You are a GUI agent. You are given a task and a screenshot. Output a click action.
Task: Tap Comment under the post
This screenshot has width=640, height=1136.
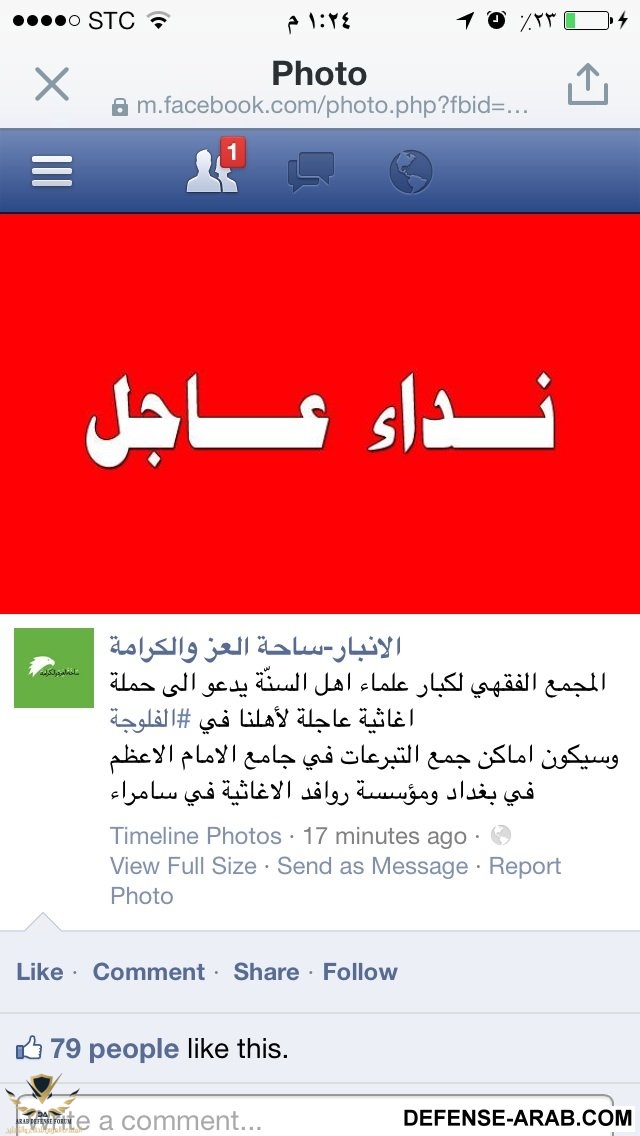(149, 971)
